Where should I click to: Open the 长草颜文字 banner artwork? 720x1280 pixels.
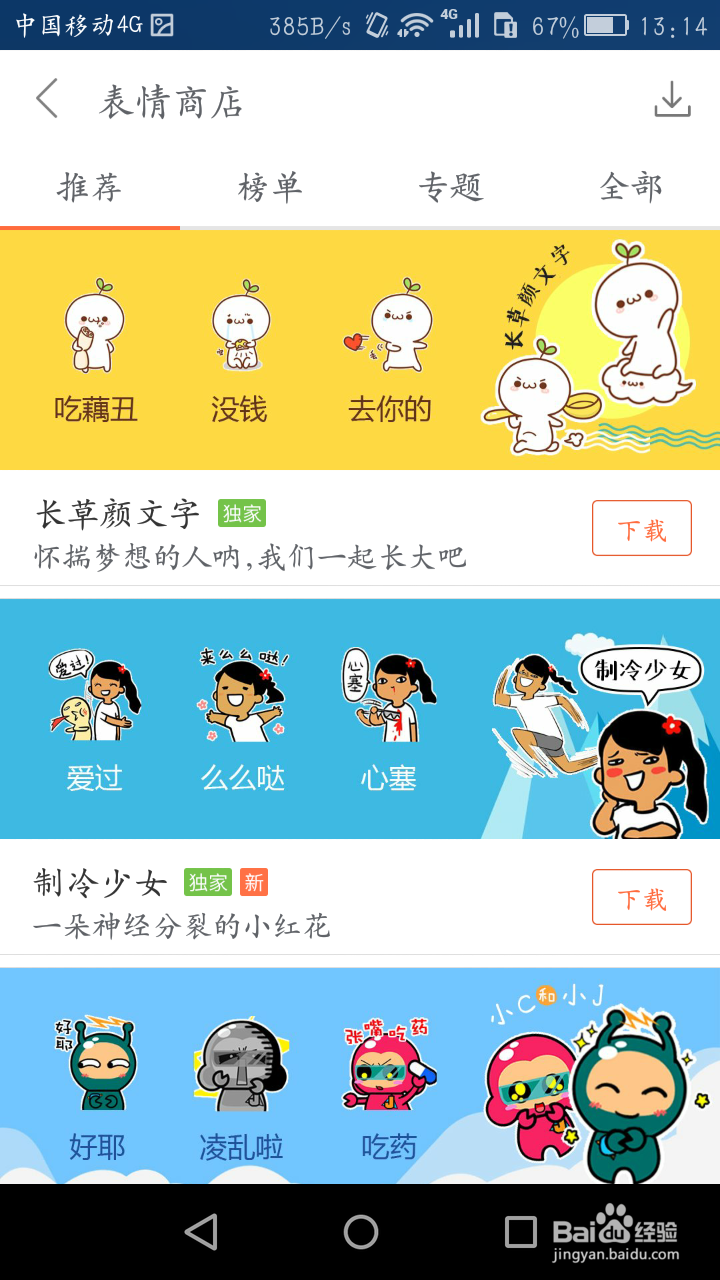click(590, 350)
